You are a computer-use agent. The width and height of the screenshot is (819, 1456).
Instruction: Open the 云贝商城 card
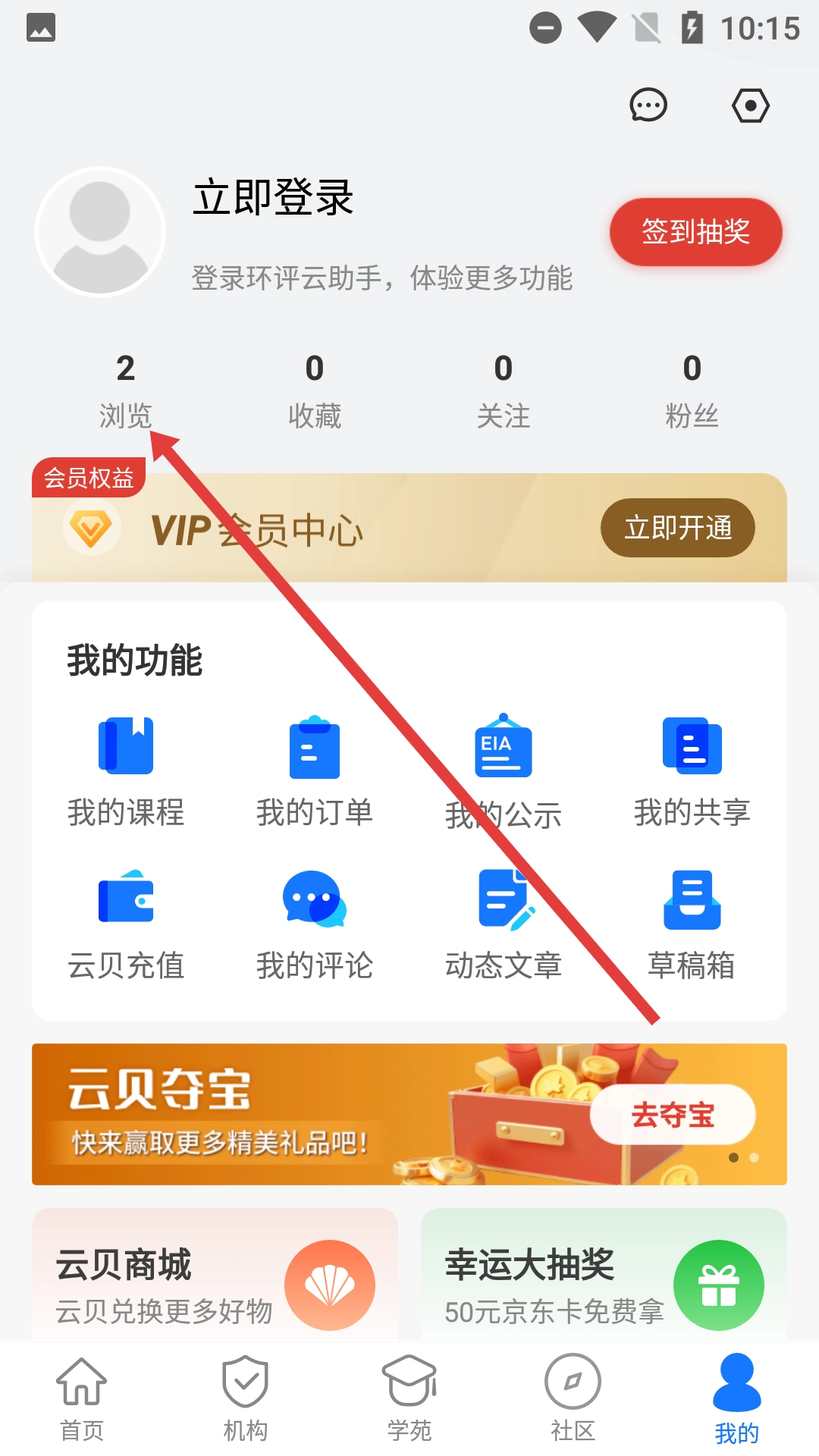click(215, 1278)
